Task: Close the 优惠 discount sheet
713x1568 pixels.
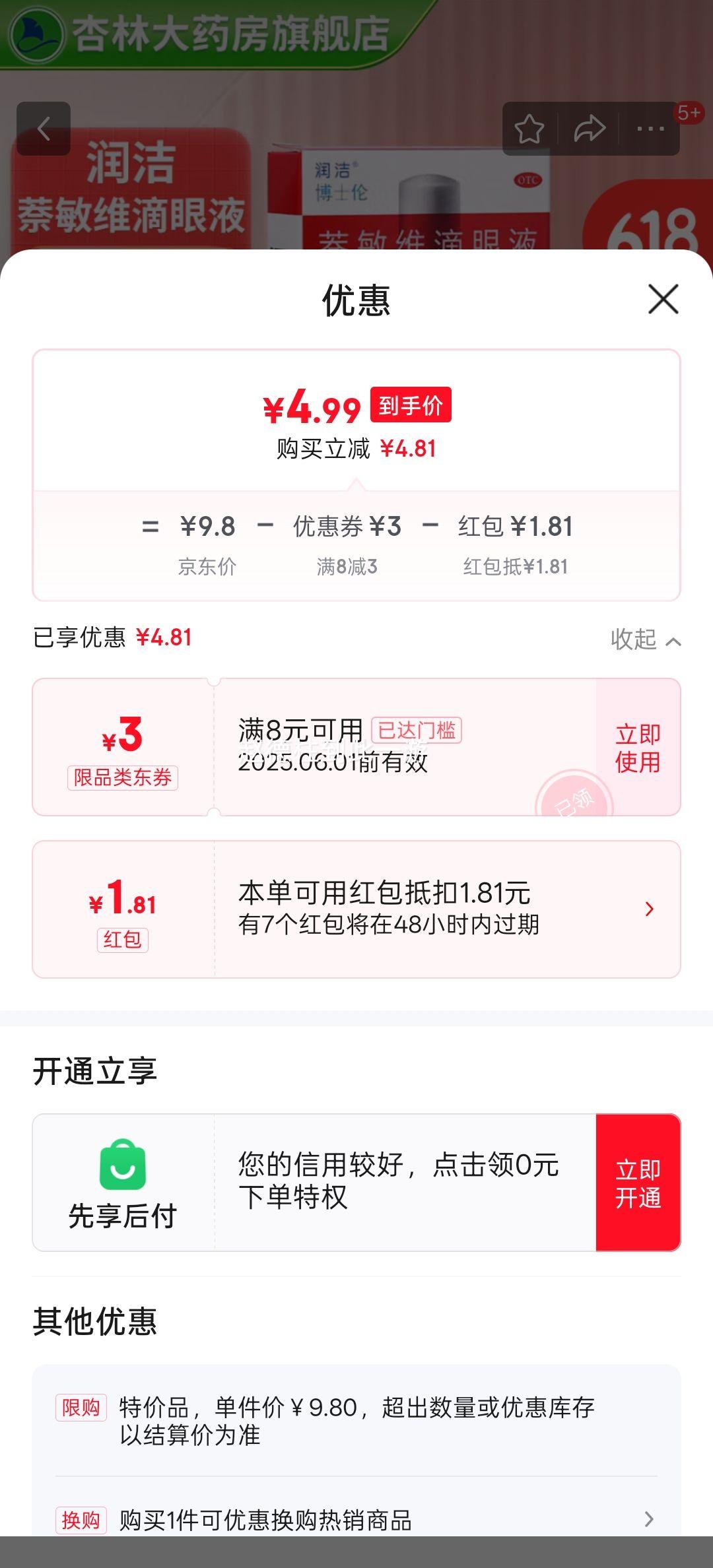Action: 663,299
